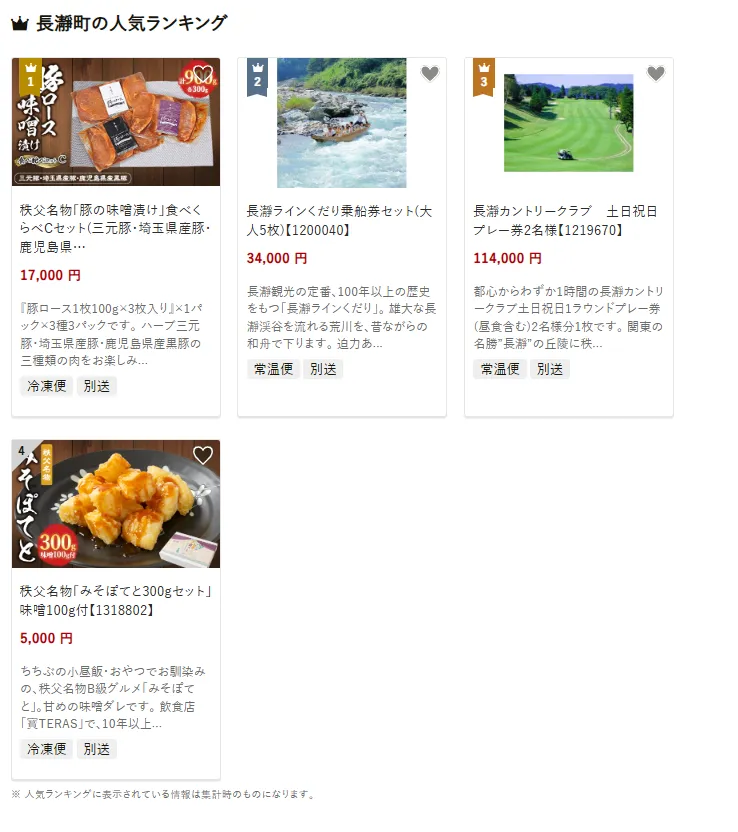
Task: Add 長瀞ラインくだり乗船券 to favorites
Action: [429, 74]
